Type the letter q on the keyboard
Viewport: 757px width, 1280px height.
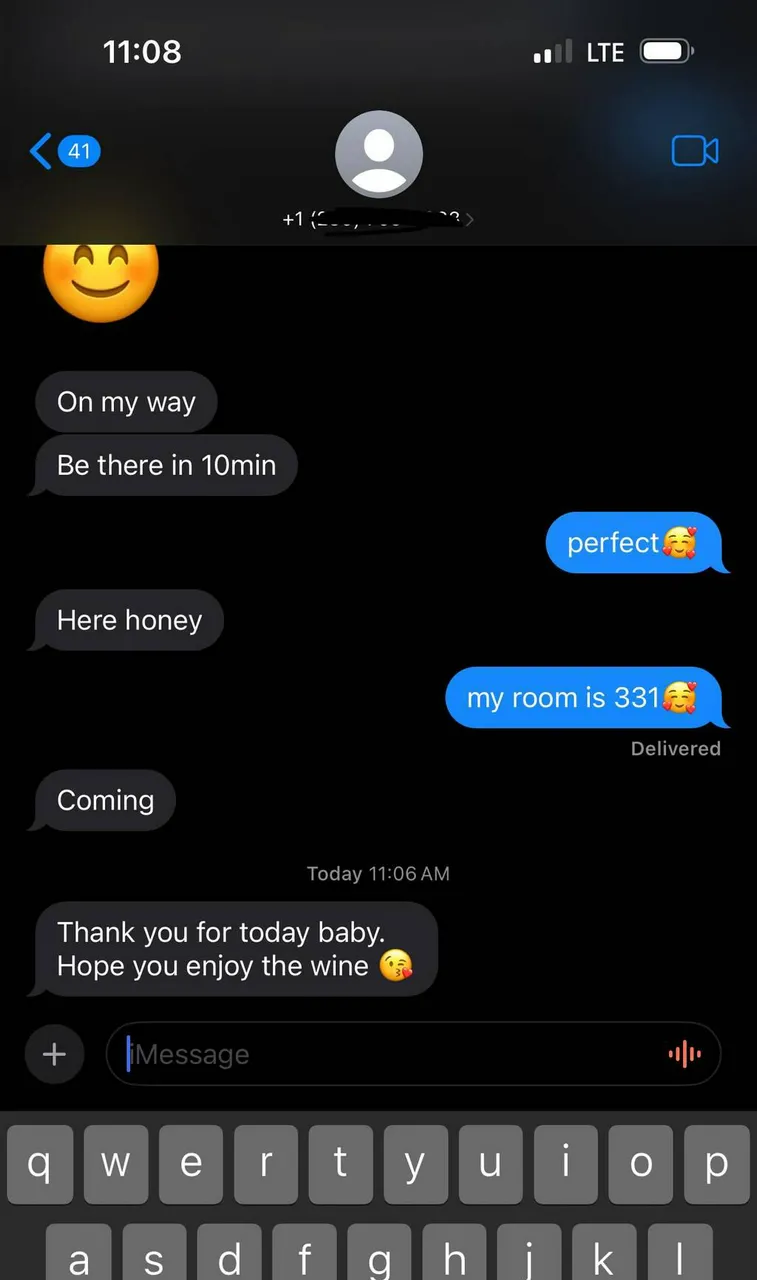coord(40,1165)
